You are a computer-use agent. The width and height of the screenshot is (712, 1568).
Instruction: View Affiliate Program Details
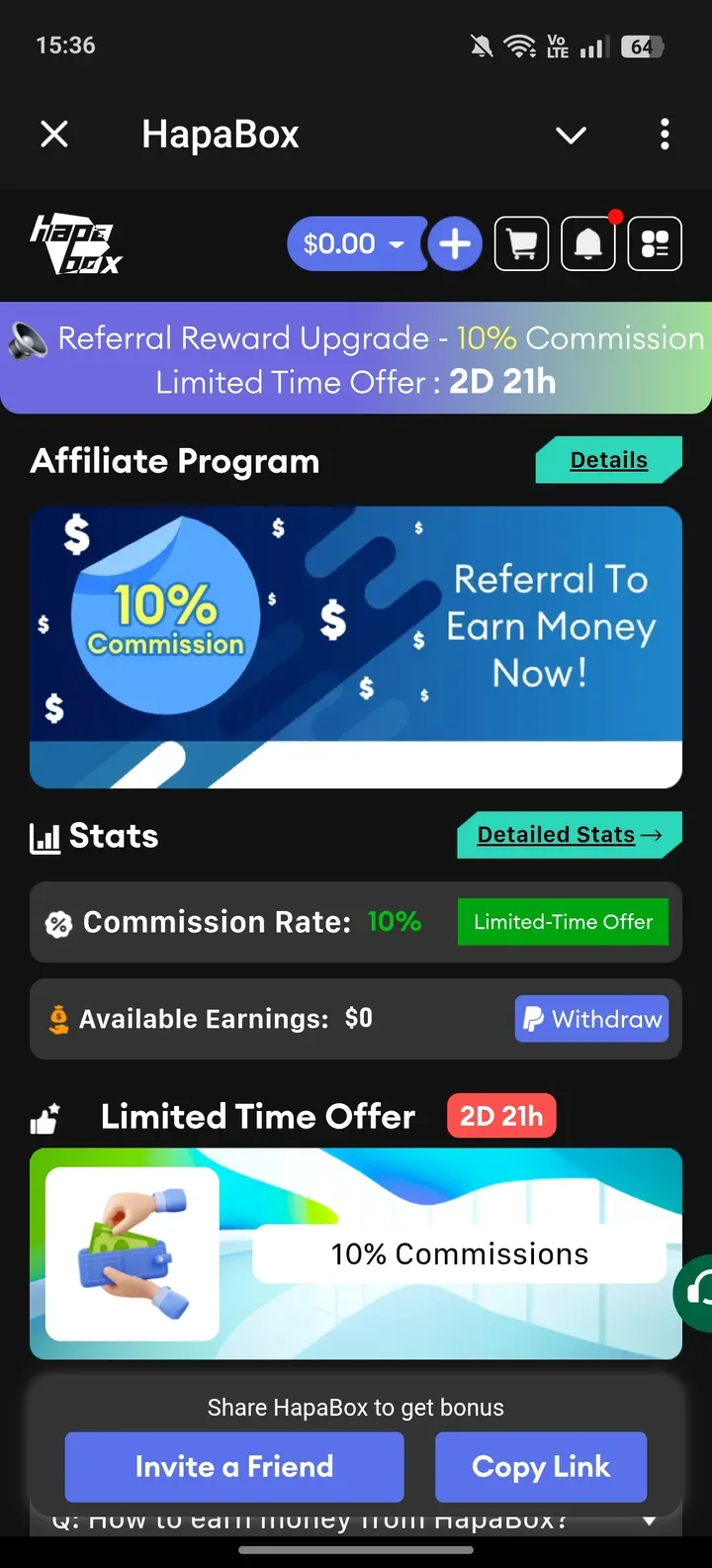pyautogui.click(x=608, y=460)
